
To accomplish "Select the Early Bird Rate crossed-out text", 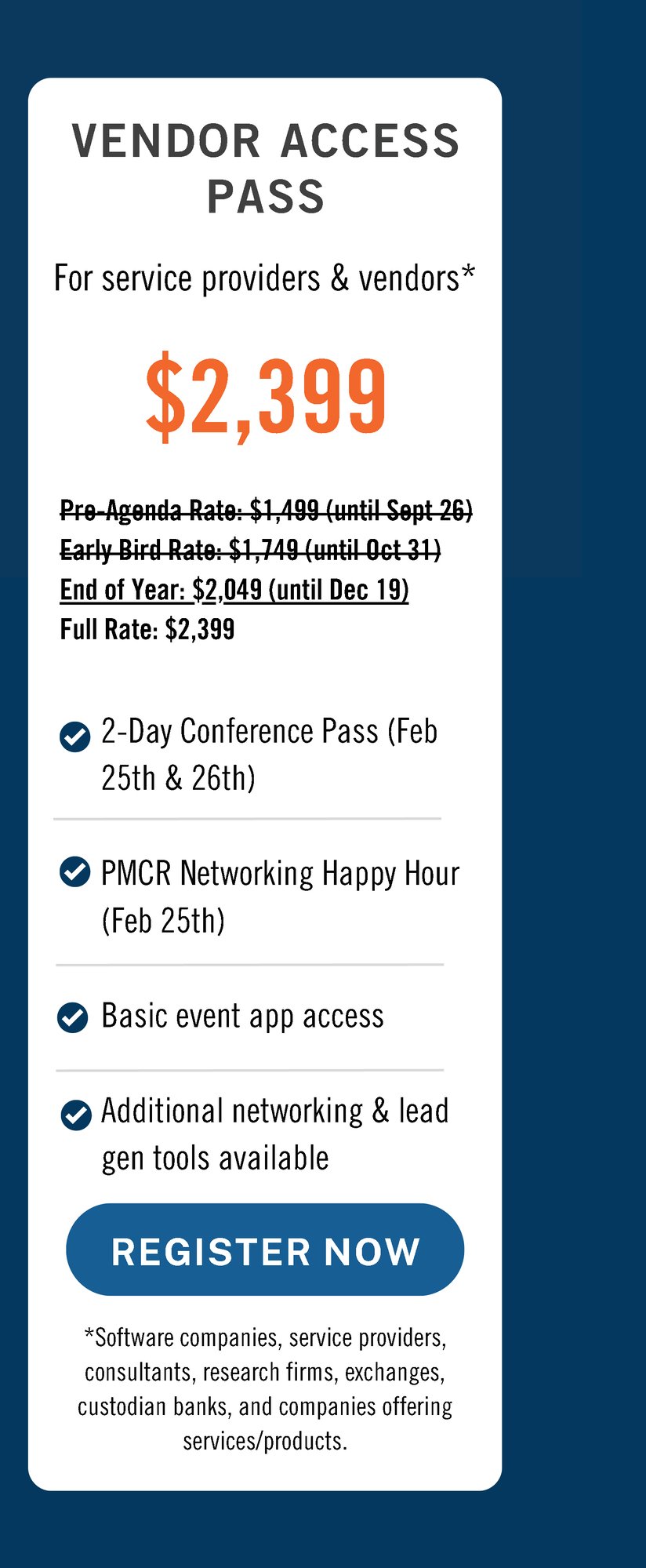I will 252,550.
